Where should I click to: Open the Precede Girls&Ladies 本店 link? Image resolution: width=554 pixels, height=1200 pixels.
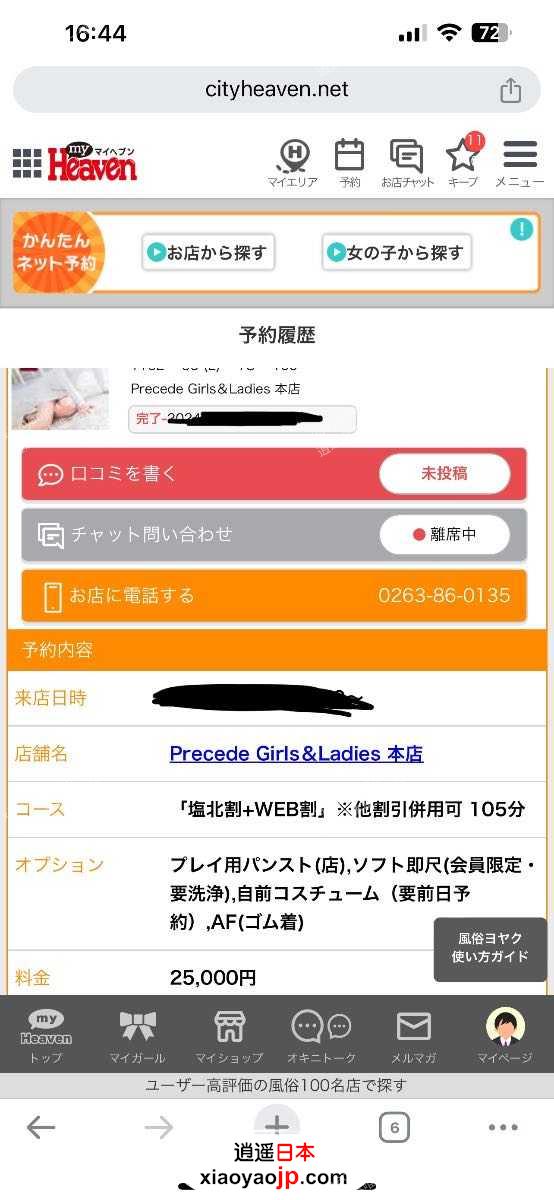[296, 754]
